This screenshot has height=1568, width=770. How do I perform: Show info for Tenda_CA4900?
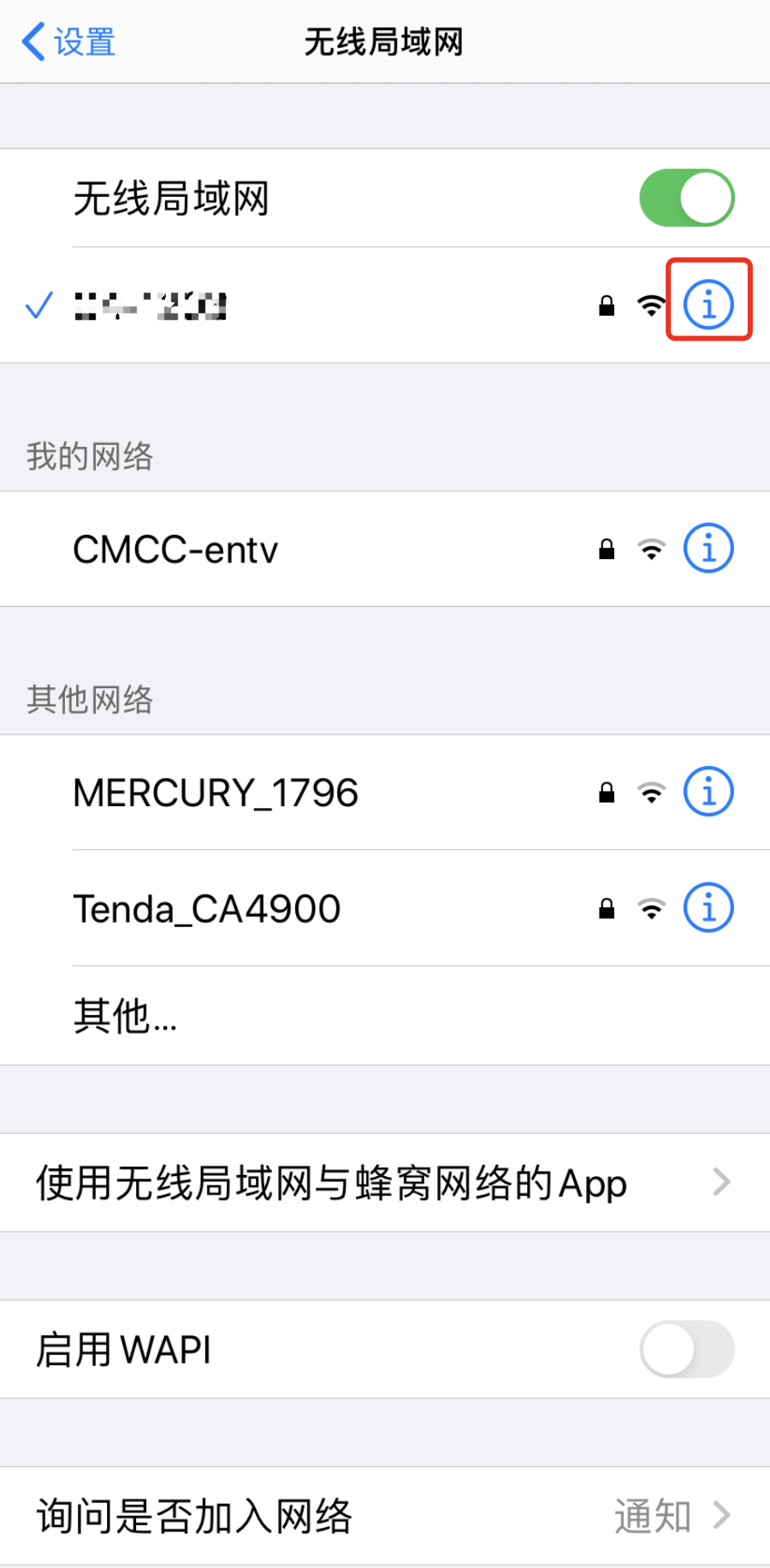pyautogui.click(x=708, y=907)
